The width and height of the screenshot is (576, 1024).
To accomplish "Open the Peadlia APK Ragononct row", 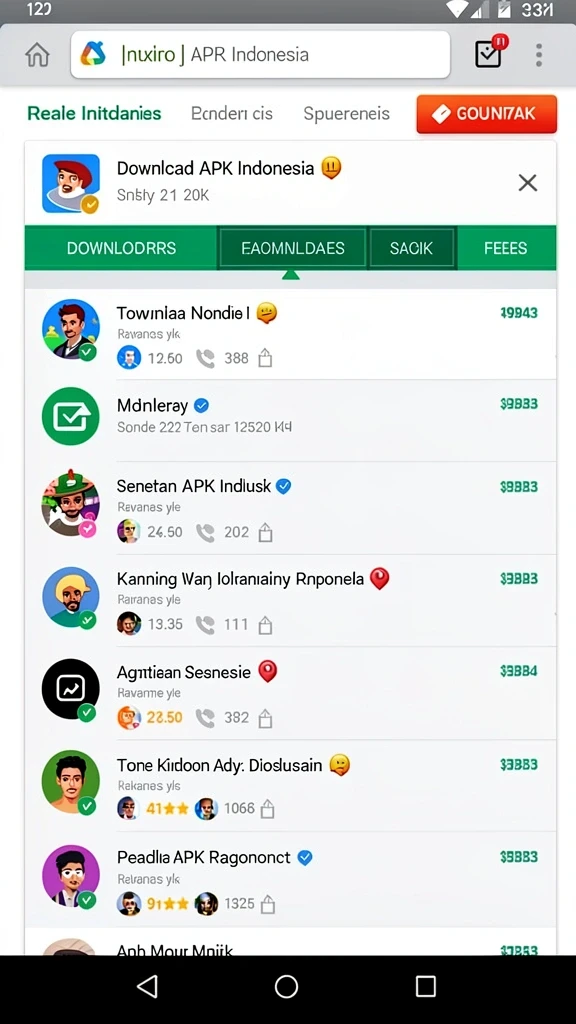I will [x=291, y=878].
